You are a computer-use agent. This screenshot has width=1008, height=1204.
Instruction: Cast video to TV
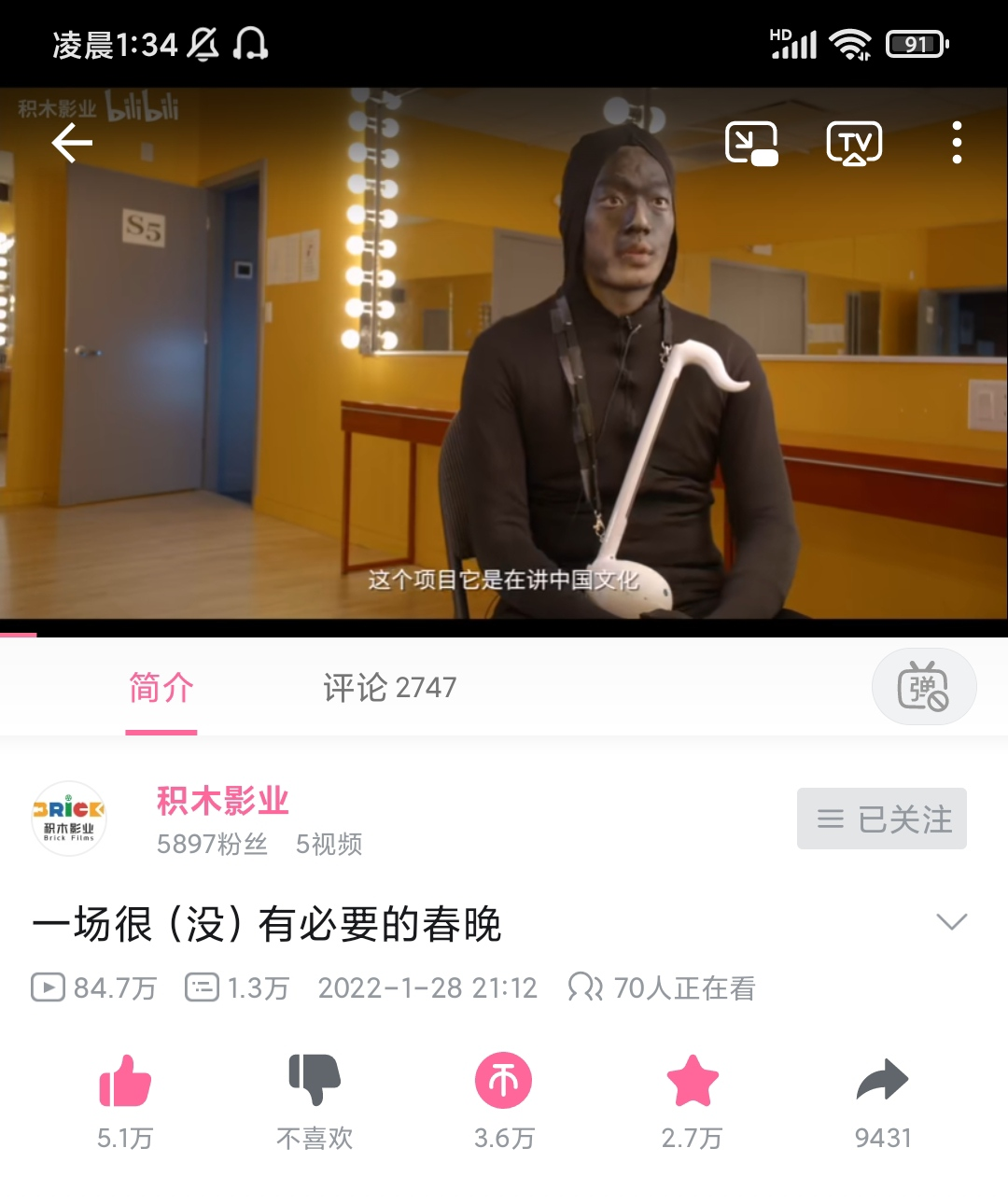(x=854, y=143)
